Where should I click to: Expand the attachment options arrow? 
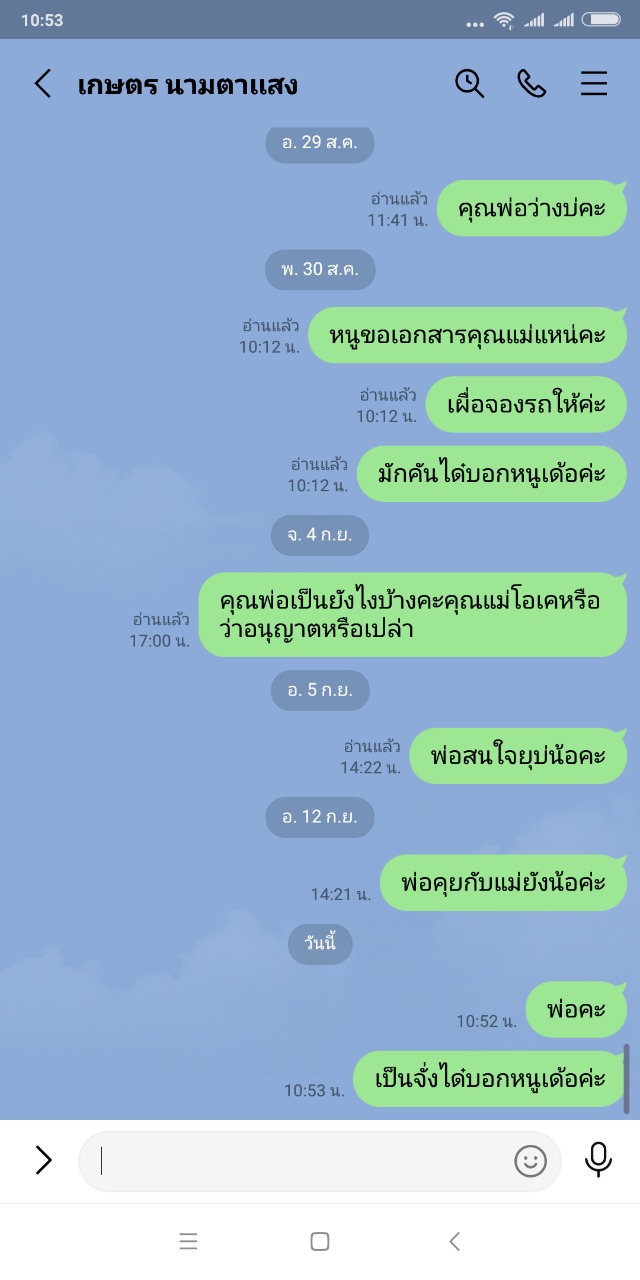[43, 1160]
